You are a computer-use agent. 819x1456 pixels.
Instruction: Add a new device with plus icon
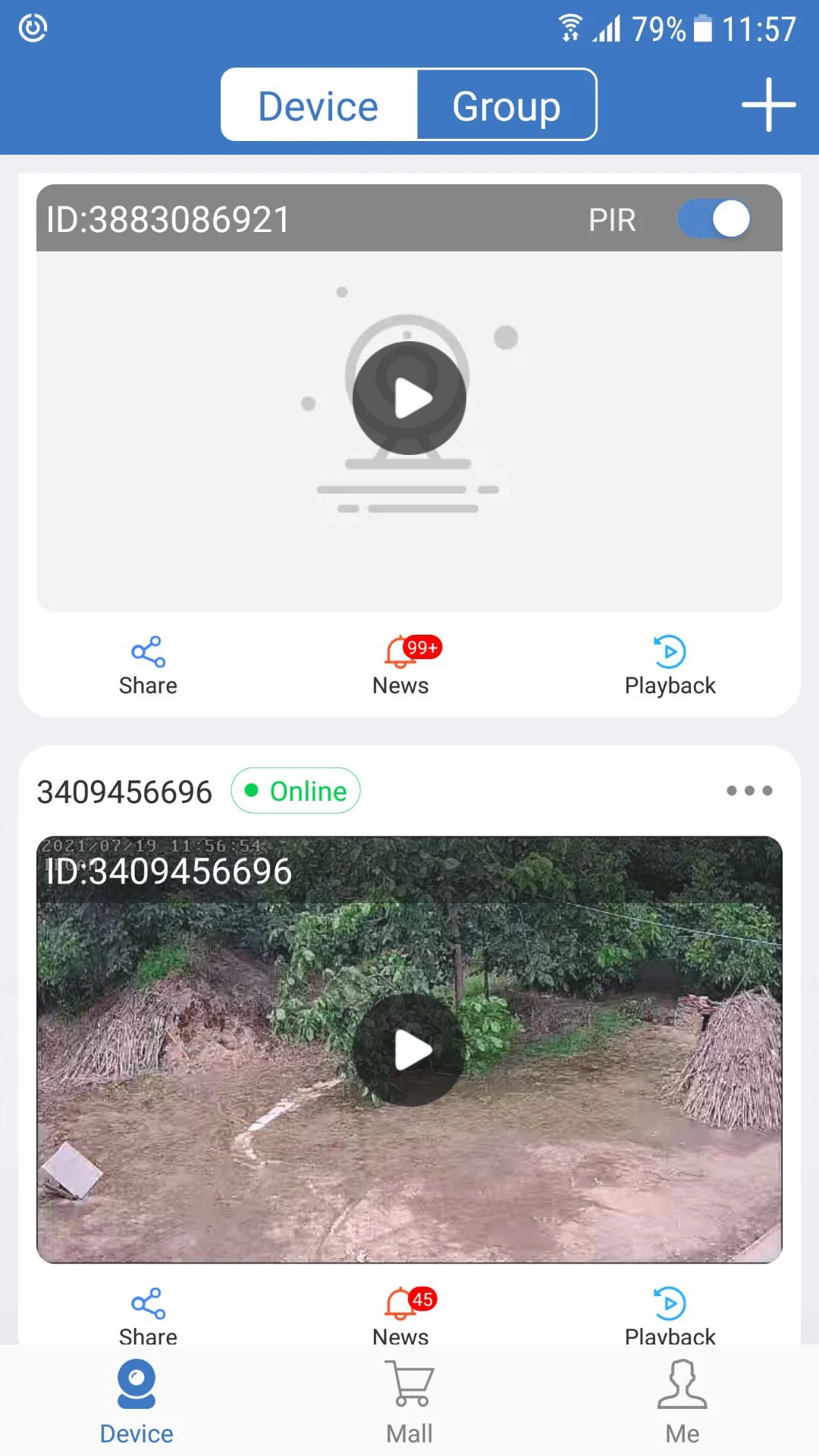pyautogui.click(x=767, y=105)
